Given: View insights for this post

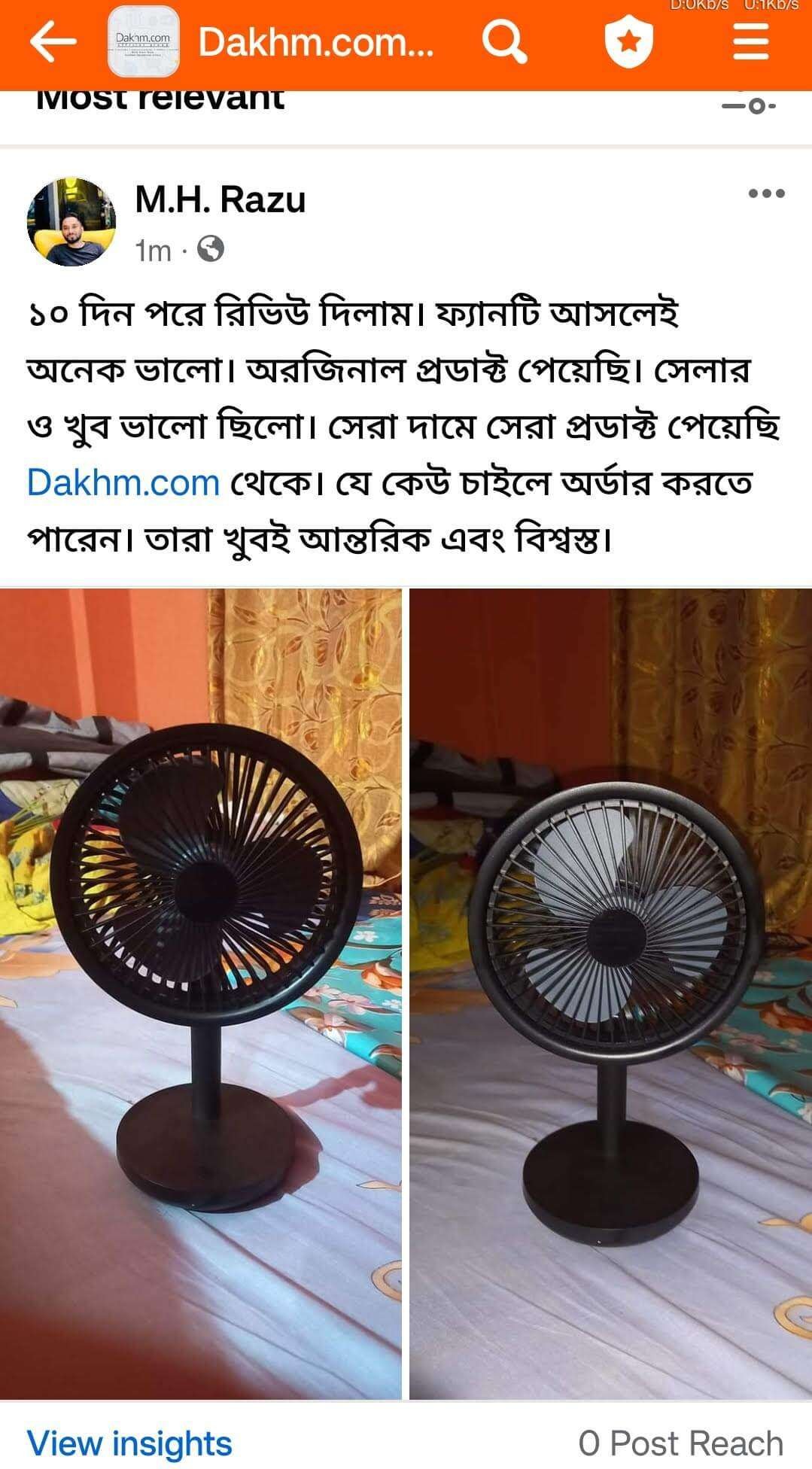Looking at the screenshot, I should coord(129,1443).
